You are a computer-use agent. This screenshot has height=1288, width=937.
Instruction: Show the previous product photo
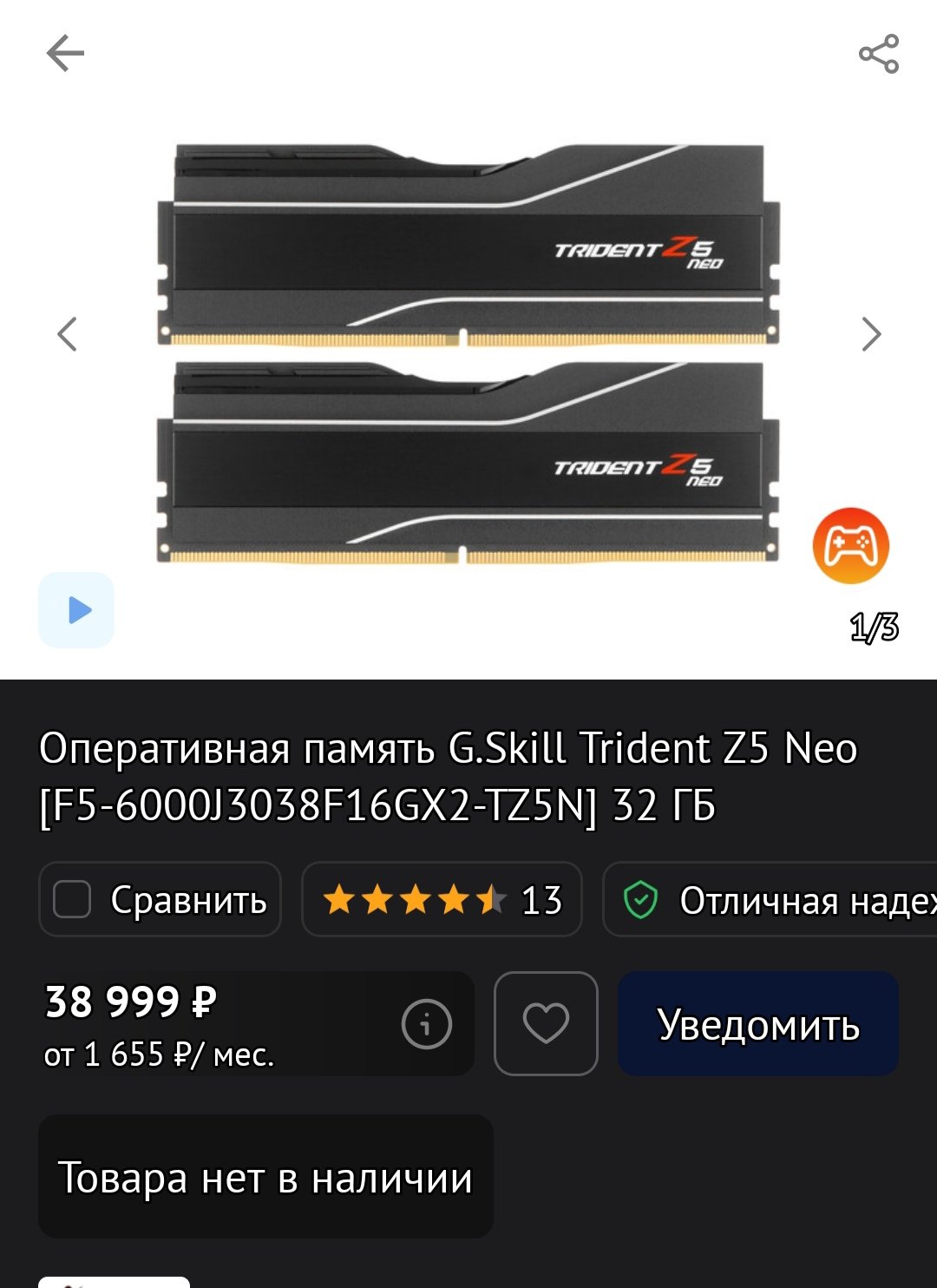[x=67, y=334]
